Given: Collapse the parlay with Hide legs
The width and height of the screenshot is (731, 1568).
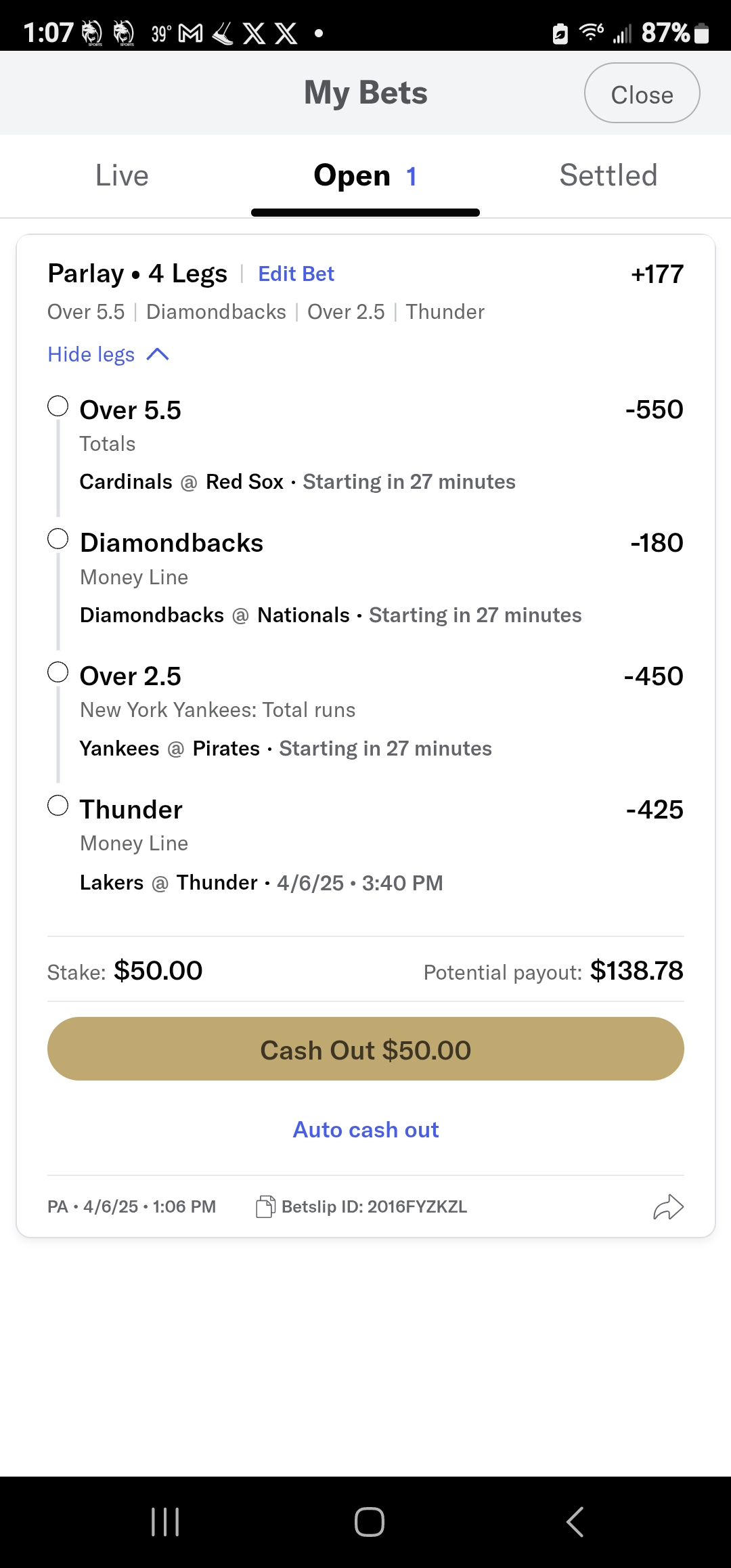Looking at the screenshot, I should 108,355.
